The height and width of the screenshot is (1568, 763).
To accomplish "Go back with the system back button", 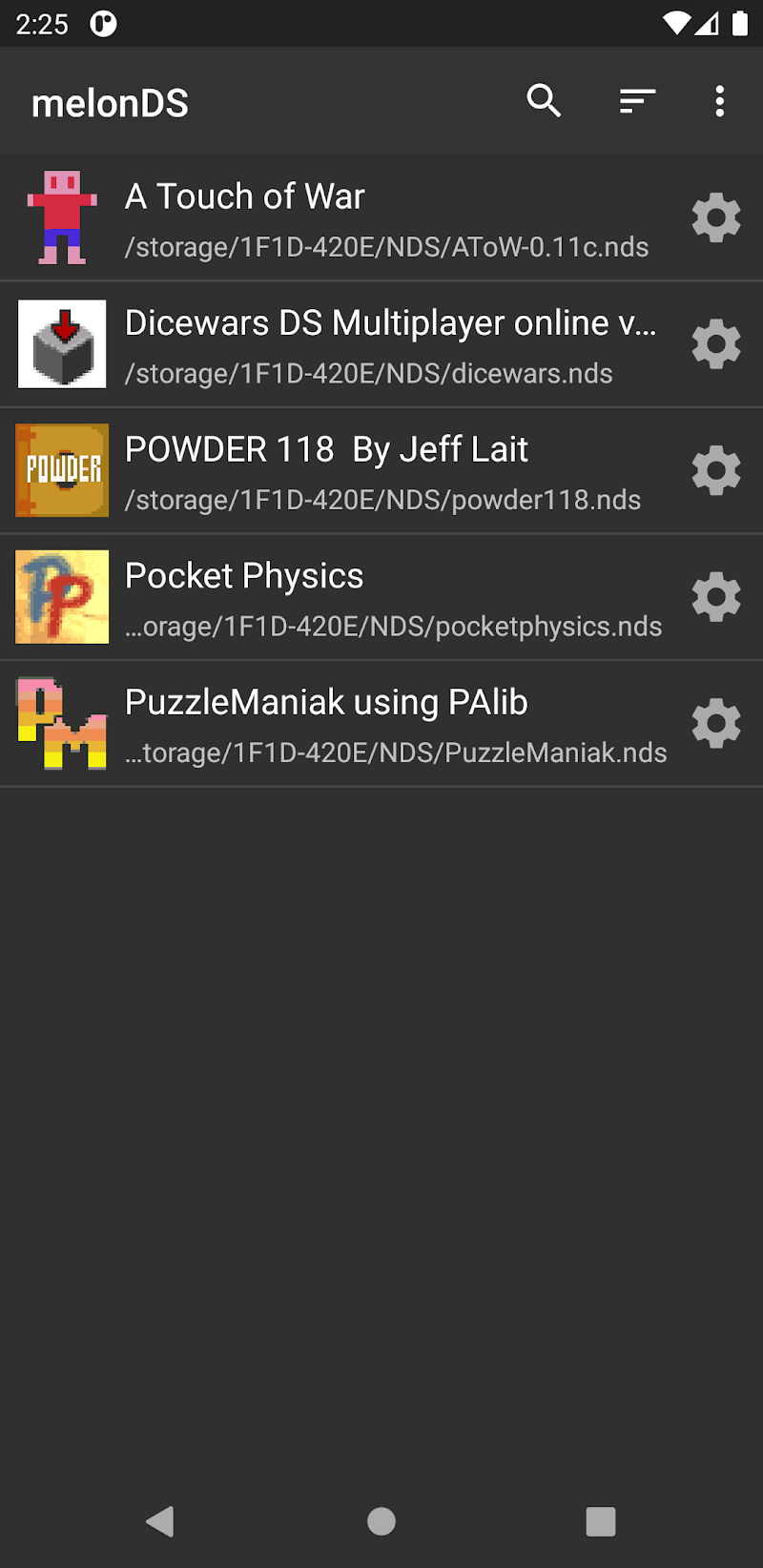I will 160,1521.
